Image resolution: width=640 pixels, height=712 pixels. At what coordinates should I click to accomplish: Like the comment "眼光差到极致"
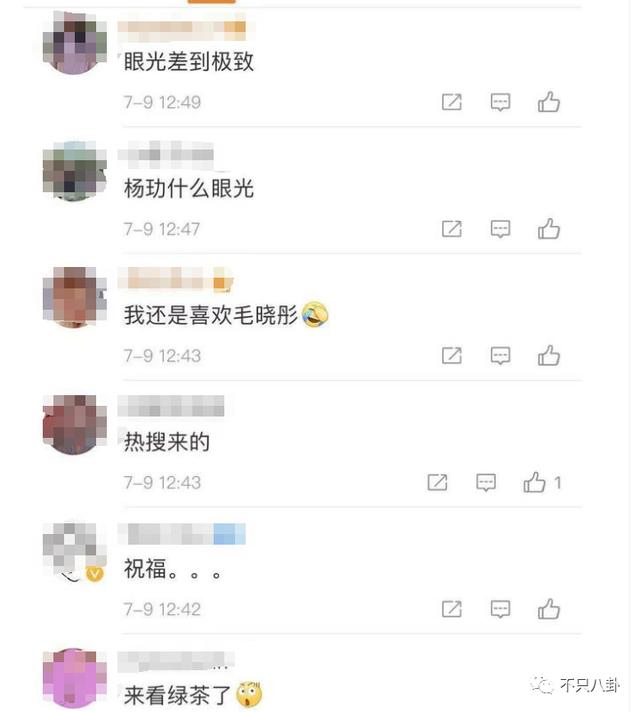pos(549,102)
